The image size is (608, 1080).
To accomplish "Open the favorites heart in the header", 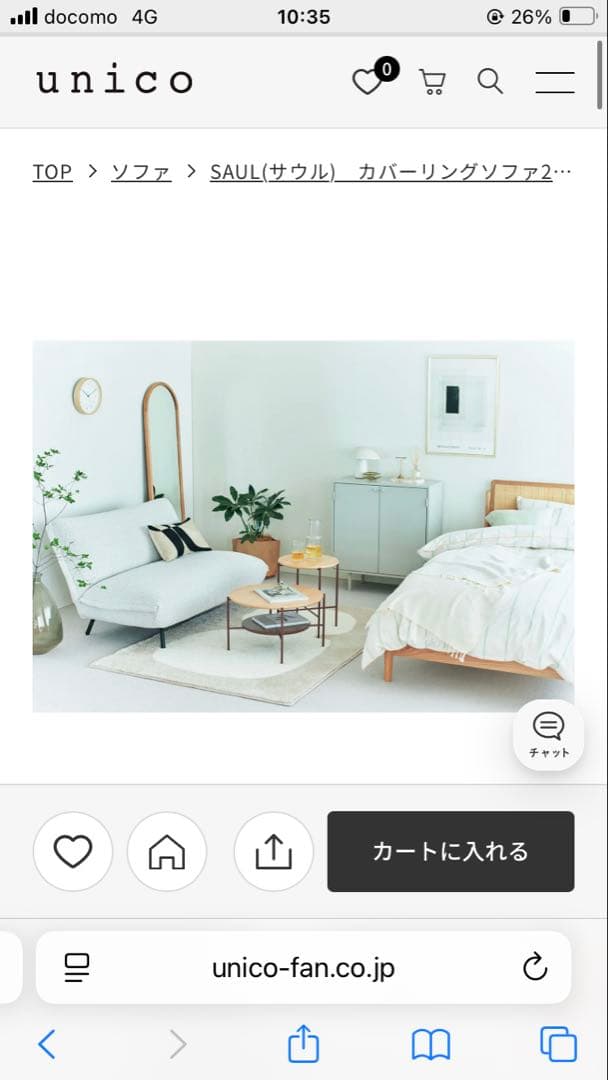I will point(368,82).
